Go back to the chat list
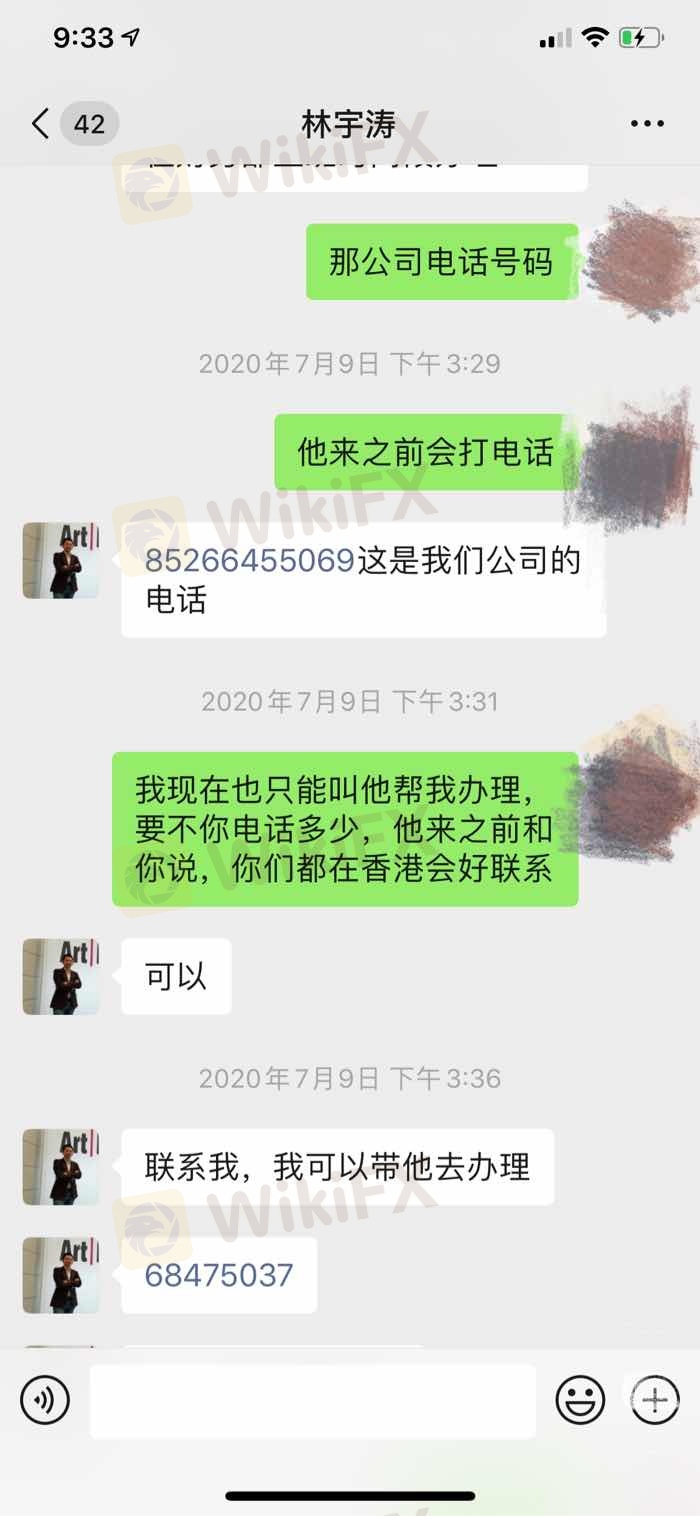 pyautogui.click(x=42, y=124)
